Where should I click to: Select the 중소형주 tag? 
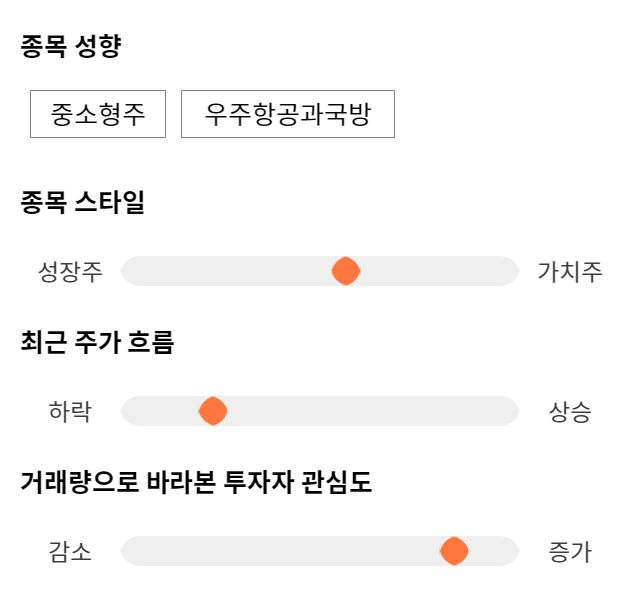point(98,114)
